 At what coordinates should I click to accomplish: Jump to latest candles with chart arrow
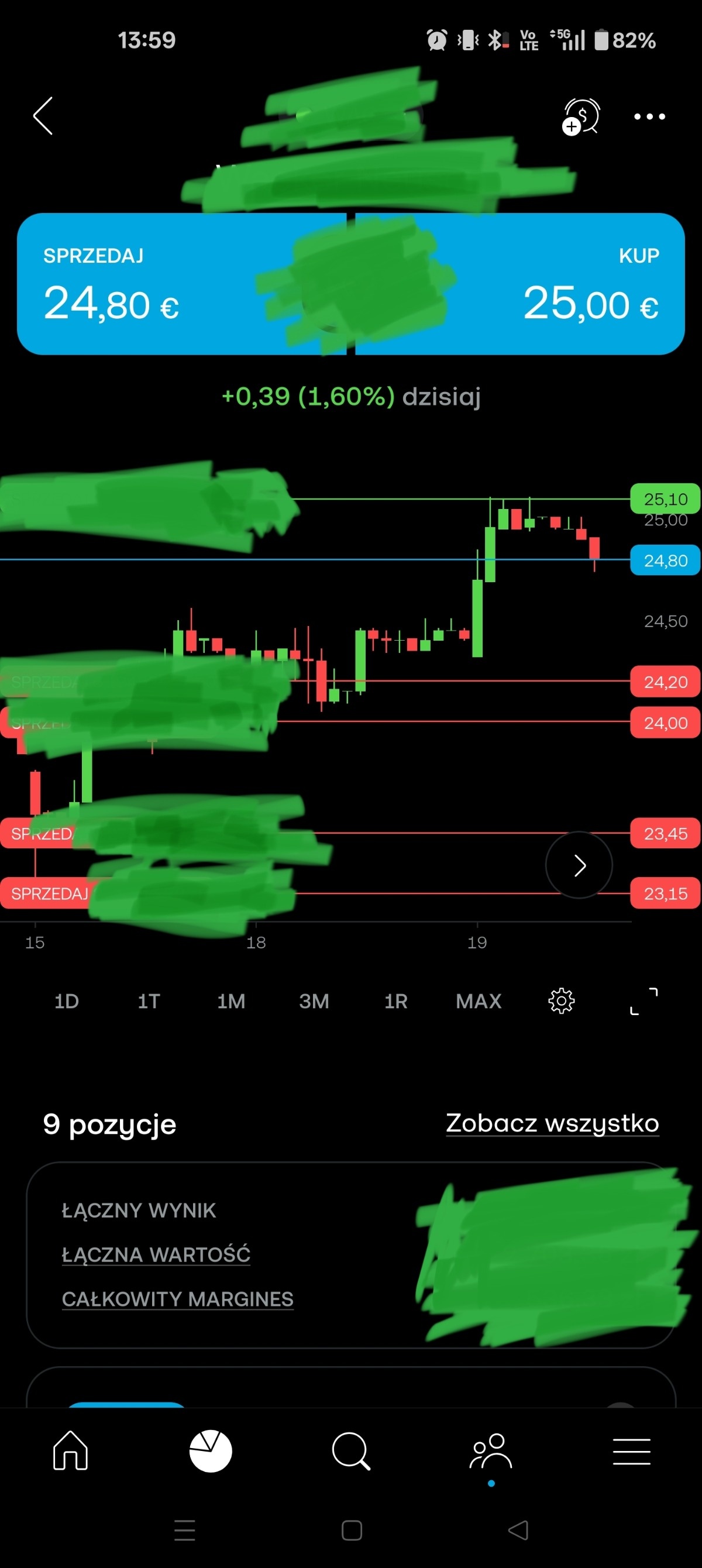coord(579,865)
